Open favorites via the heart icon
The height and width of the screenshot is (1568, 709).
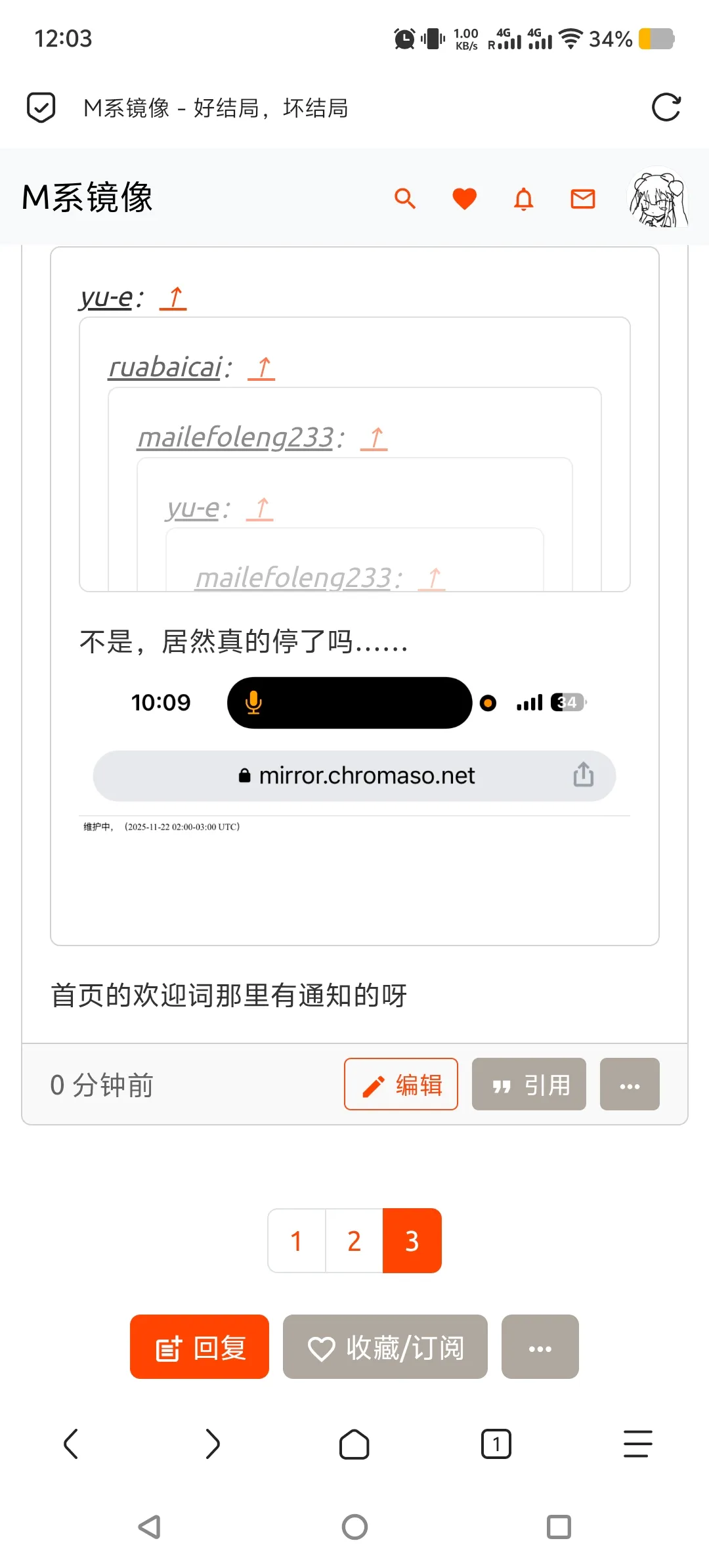[464, 198]
